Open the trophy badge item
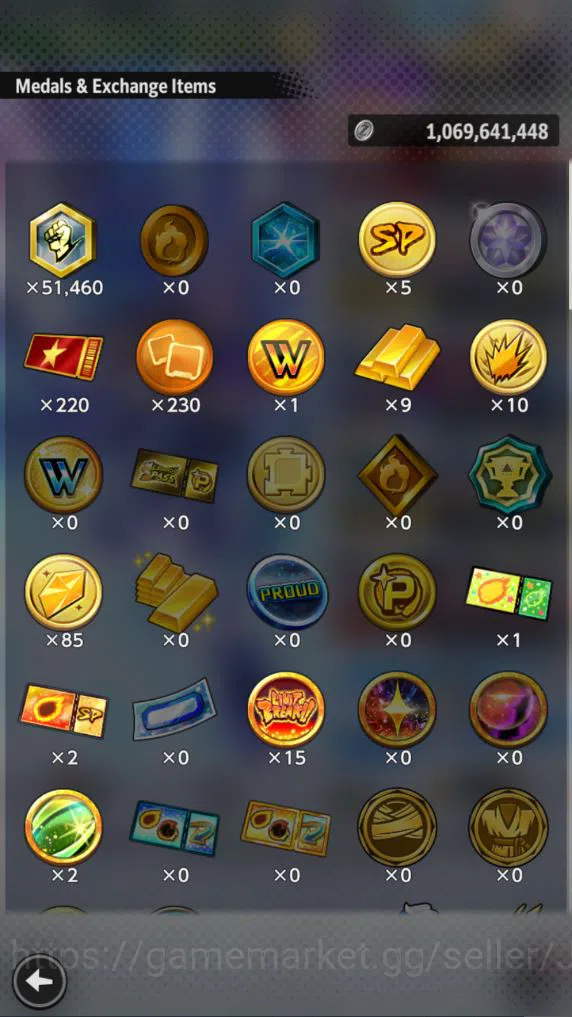The width and height of the screenshot is (572, 1017). click(x=508, y=475)
